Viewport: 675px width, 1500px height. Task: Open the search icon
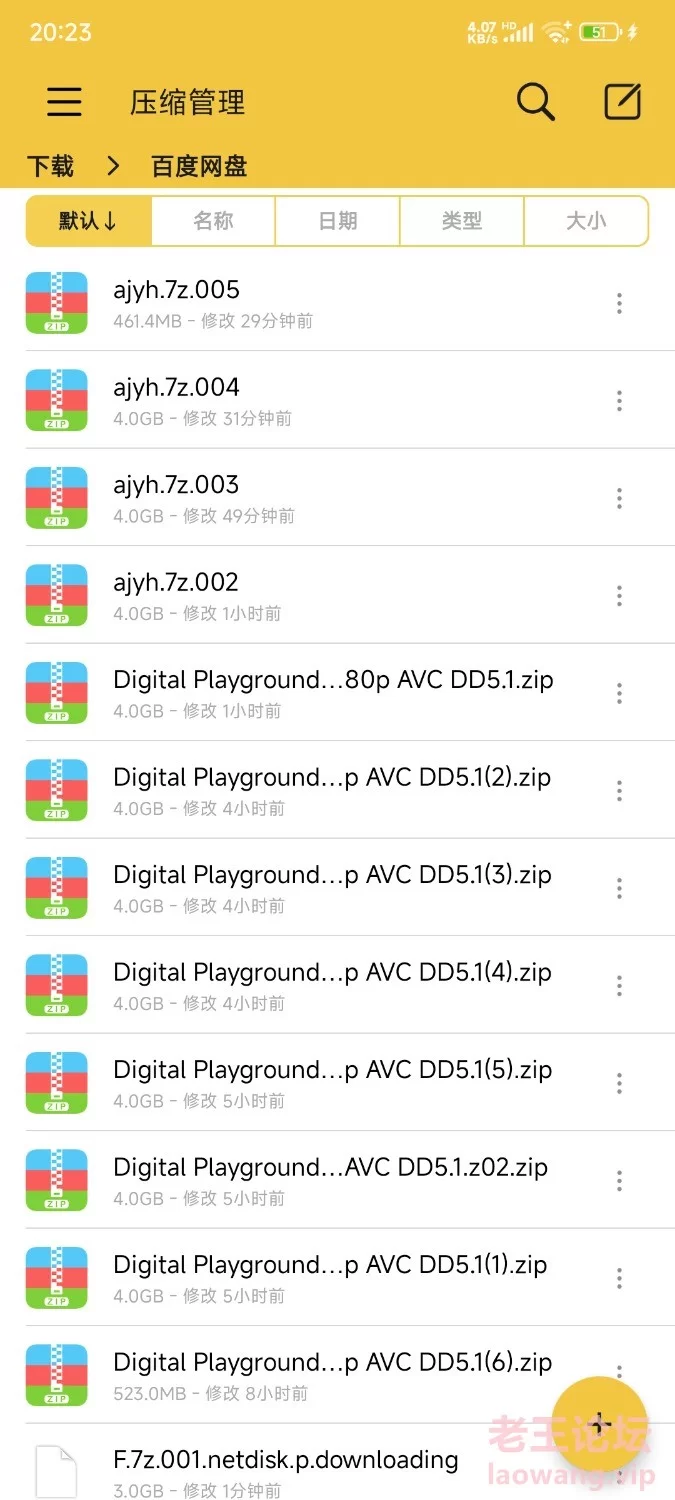click(535, 102)
